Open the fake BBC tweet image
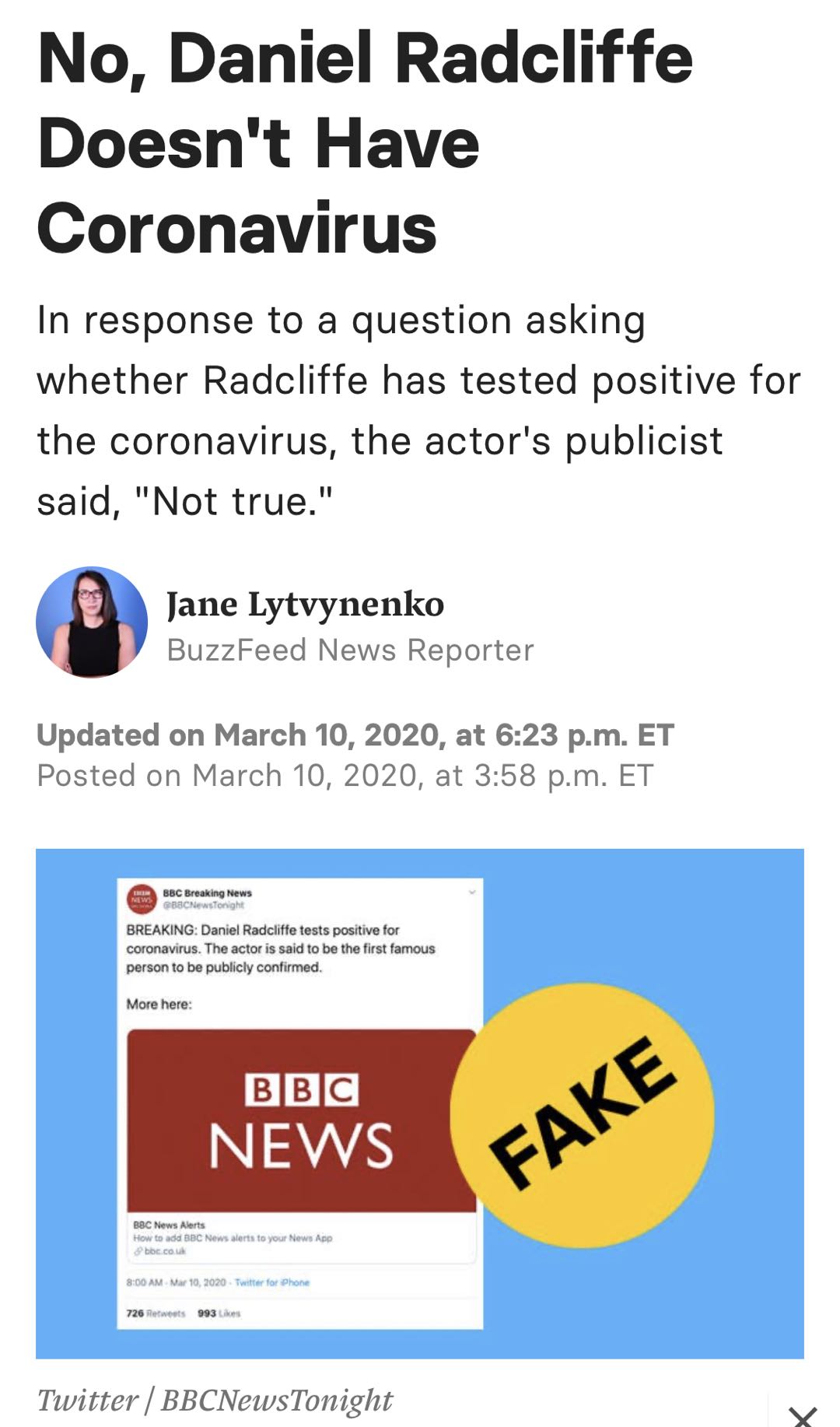Viewport: 840px width, 1427px height. [420, 1104]
